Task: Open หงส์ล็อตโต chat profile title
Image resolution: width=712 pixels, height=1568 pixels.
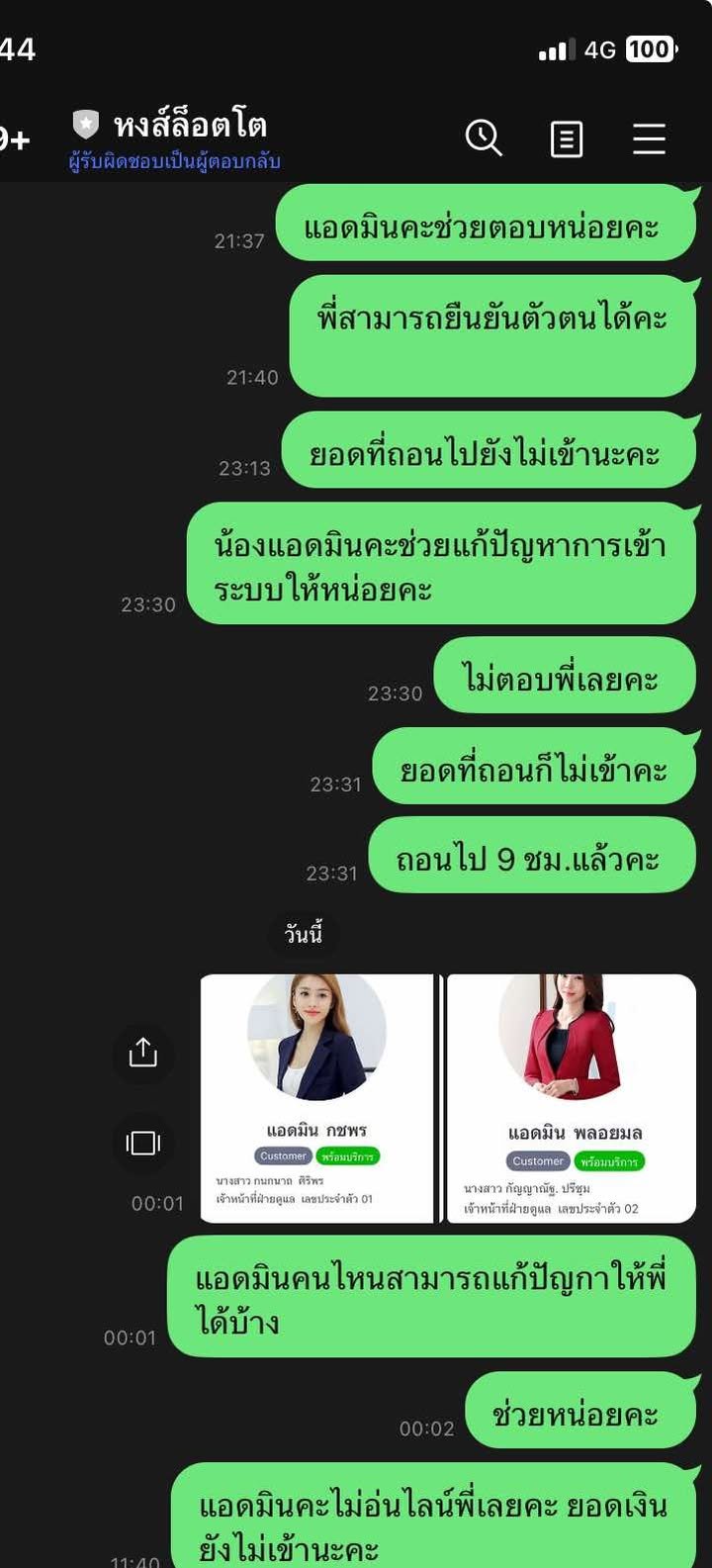Action: click(x=190, y=126)
